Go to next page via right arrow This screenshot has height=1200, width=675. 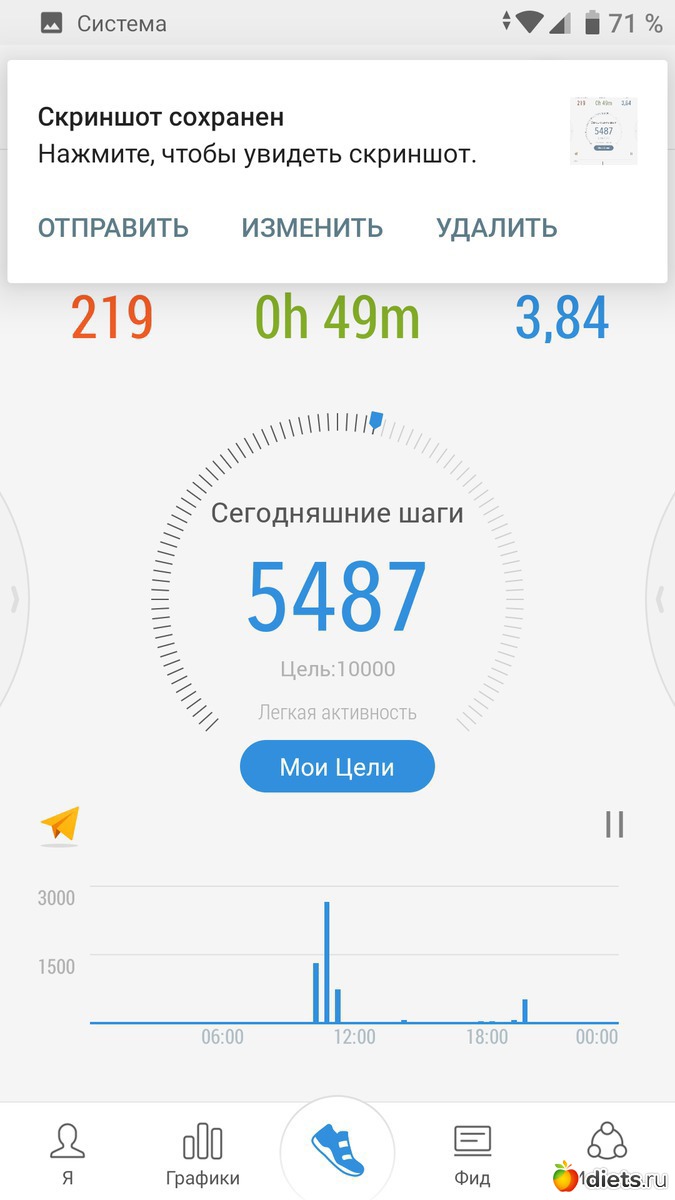coord(660,599)
